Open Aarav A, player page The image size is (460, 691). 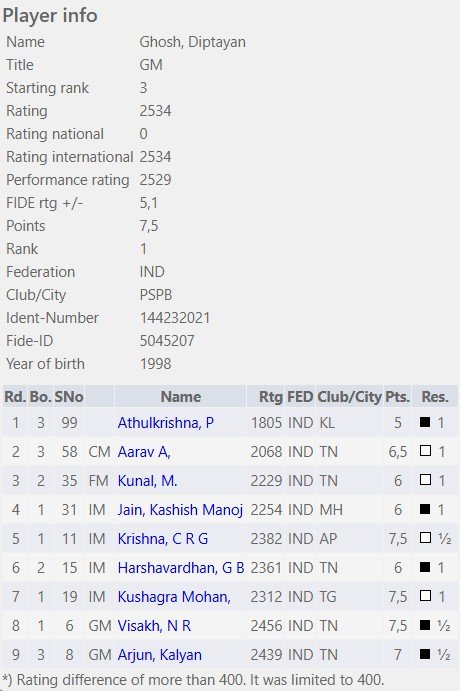click(x=144, y=452)
